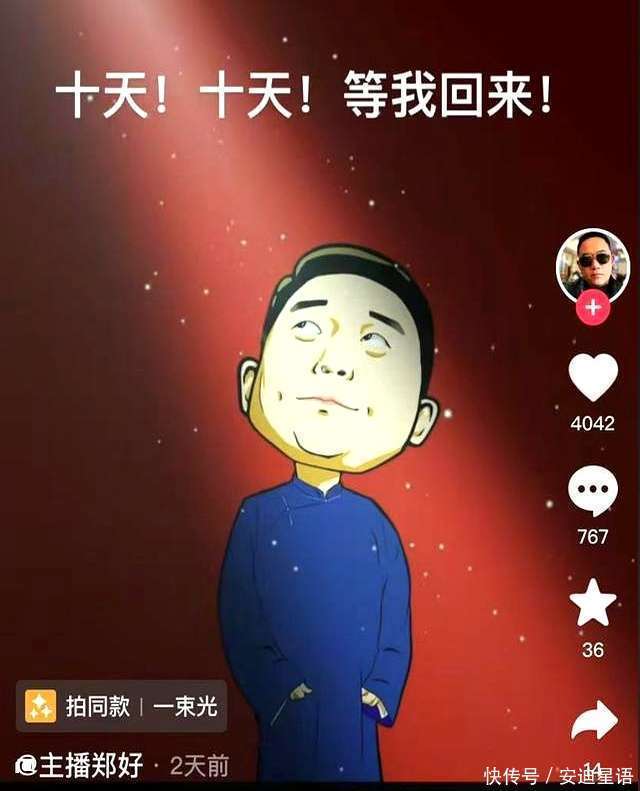Tap 拍同款 to shoot with 一束光 effect
Viewport: 640px width, 791px height.
121,707
